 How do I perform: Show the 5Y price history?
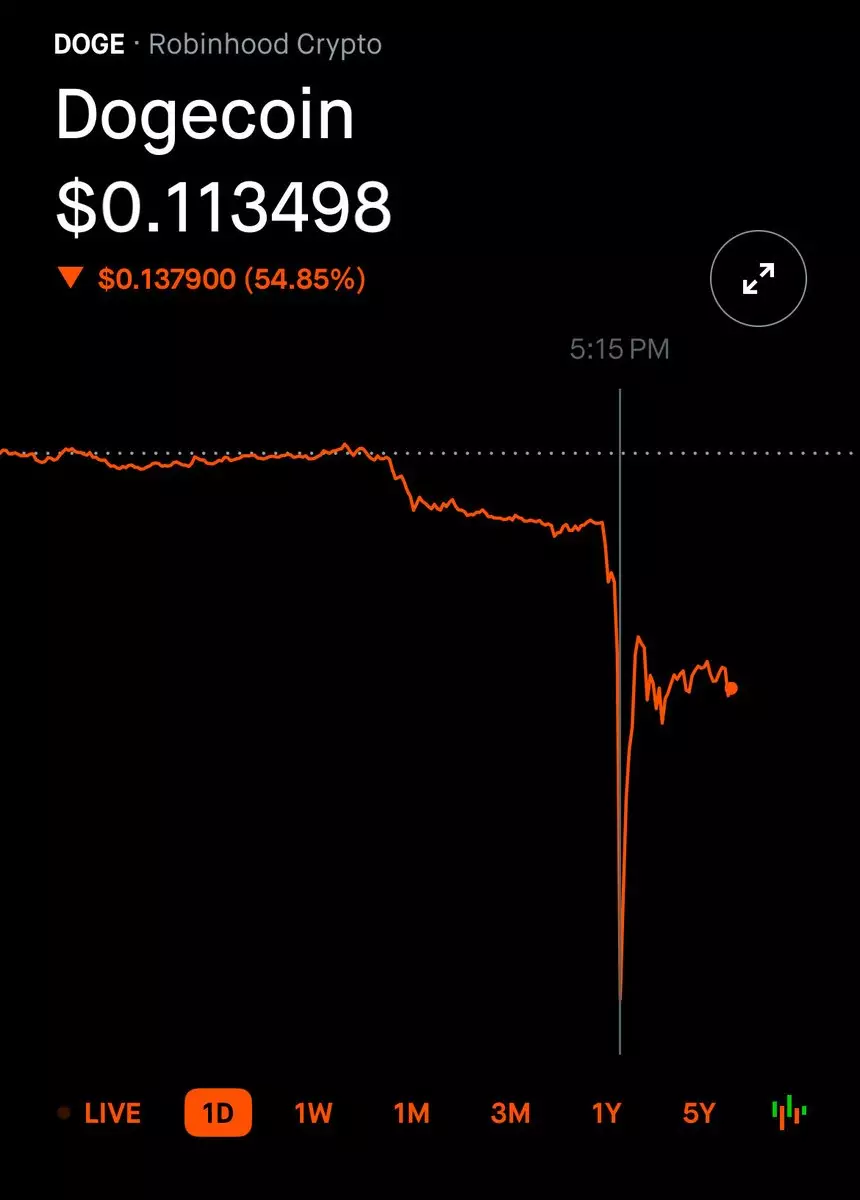pos(700,1113)
